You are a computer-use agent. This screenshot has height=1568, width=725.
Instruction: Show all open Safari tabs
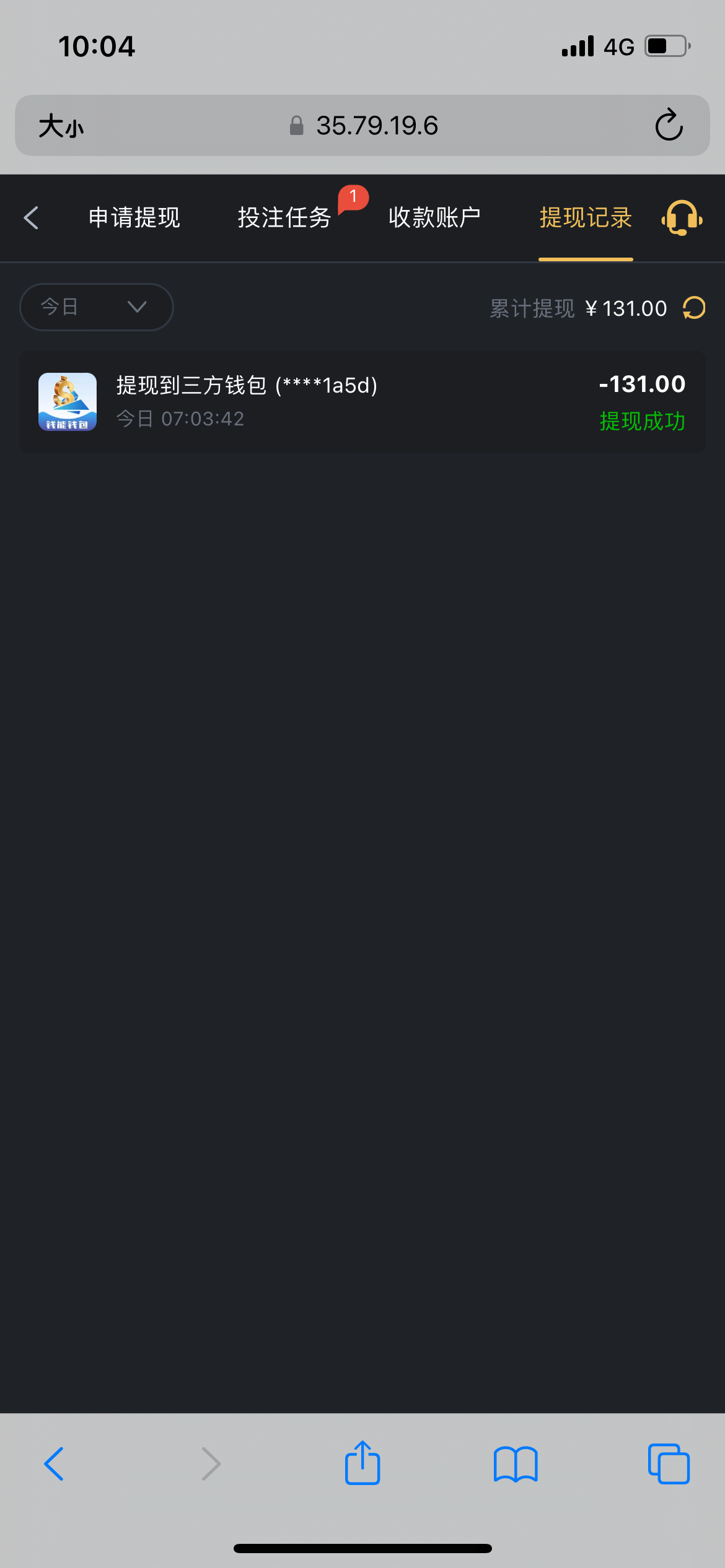click(669, 1464)
